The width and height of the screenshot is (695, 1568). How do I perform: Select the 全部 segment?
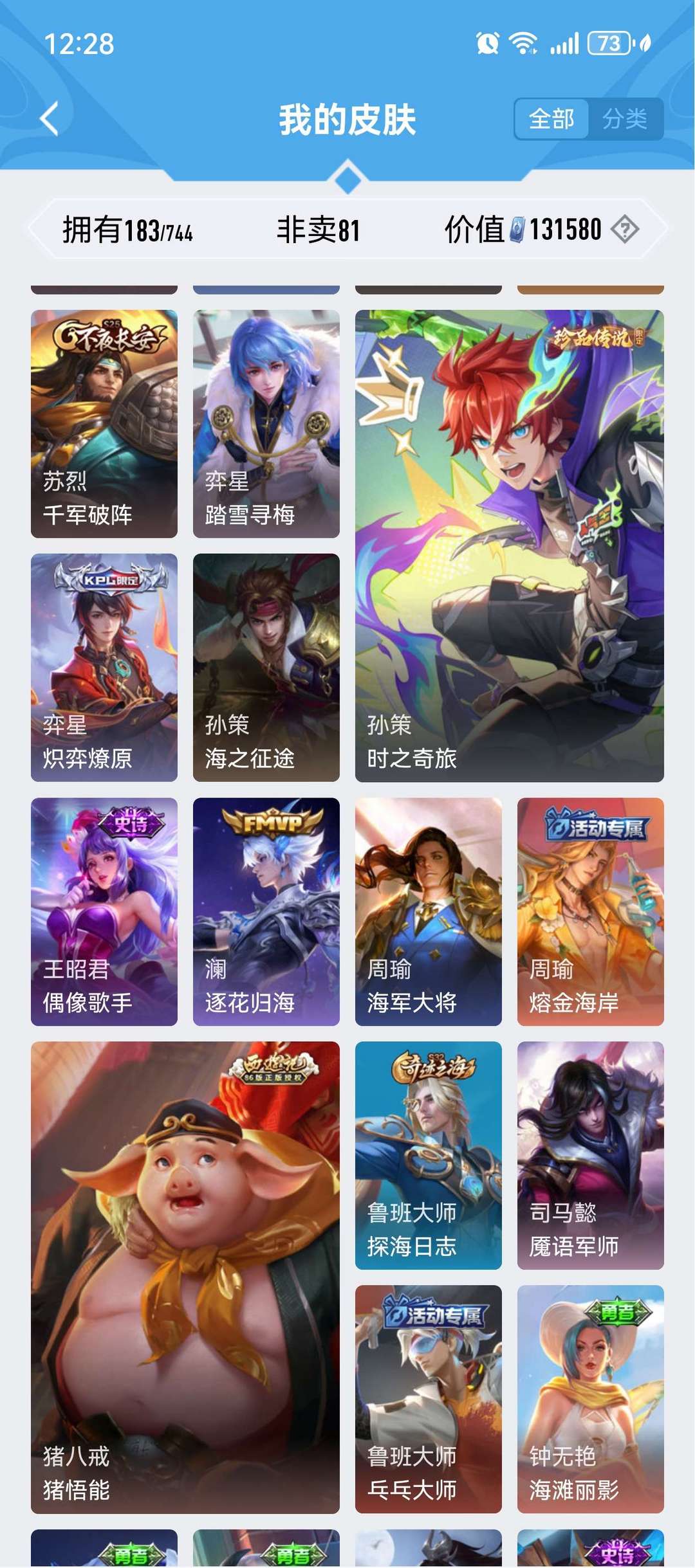coord(551,119)
